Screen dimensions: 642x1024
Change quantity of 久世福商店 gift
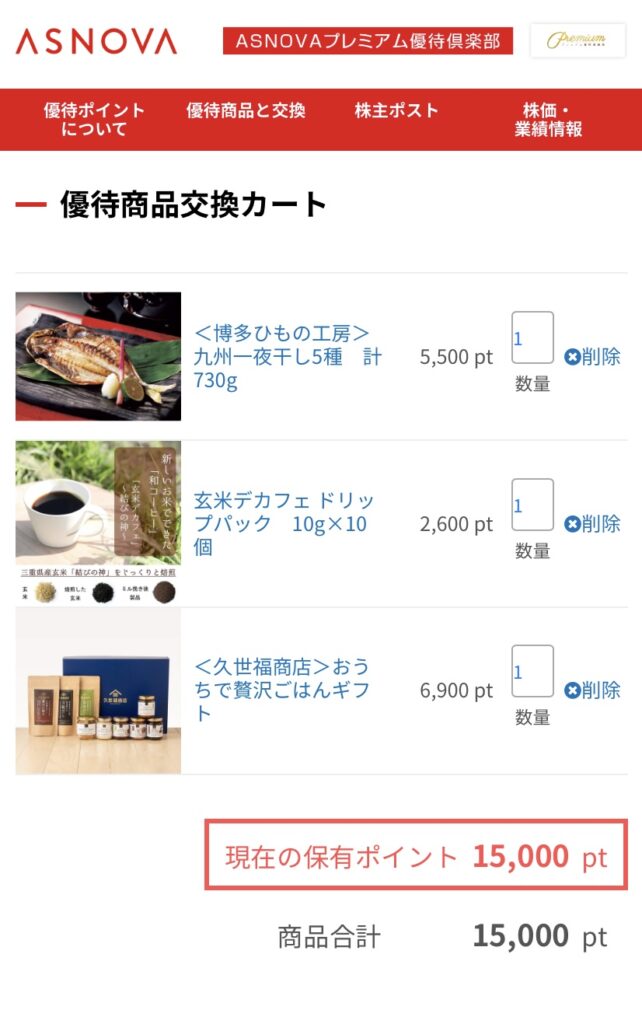[532, 672]
